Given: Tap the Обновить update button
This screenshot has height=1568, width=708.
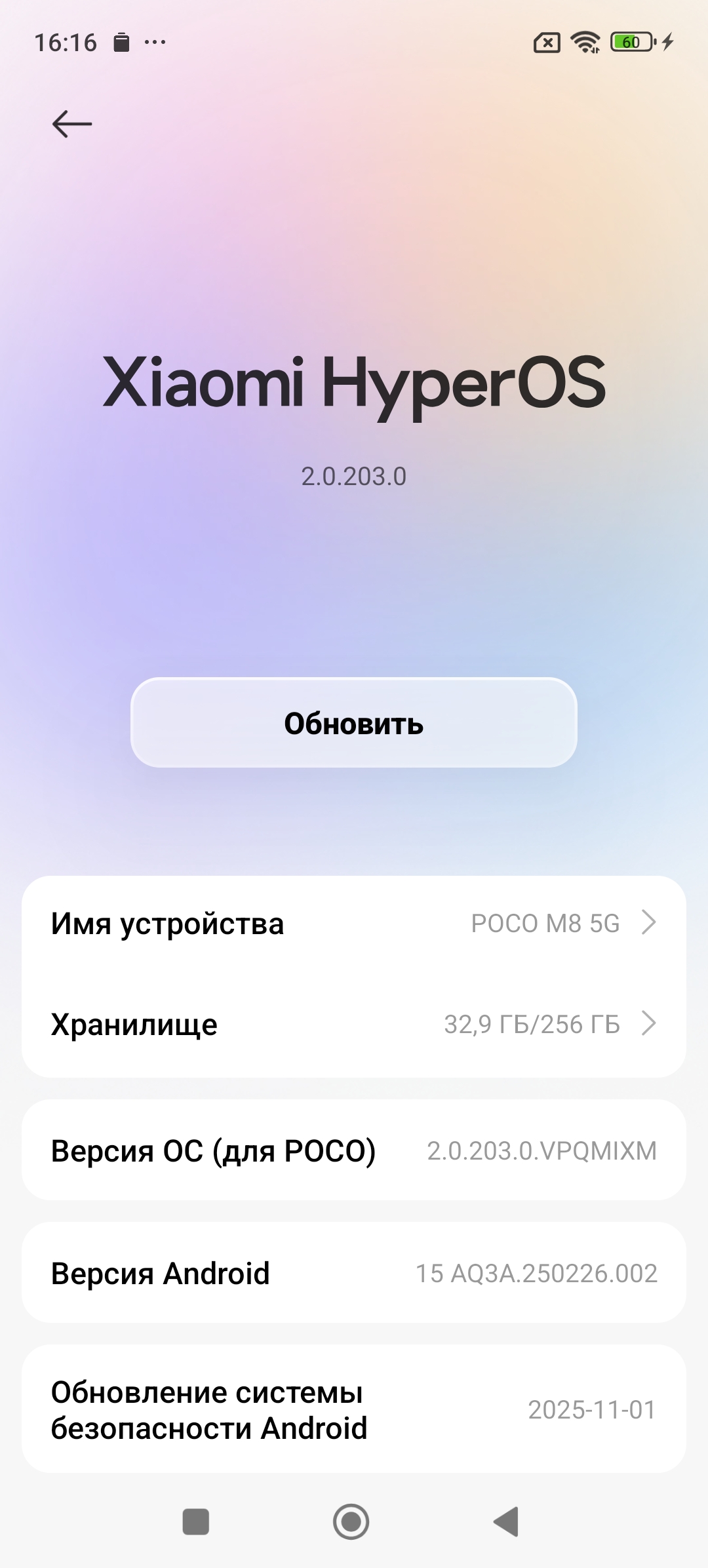Looking at the screenshot, I should (x=354, y=723).
